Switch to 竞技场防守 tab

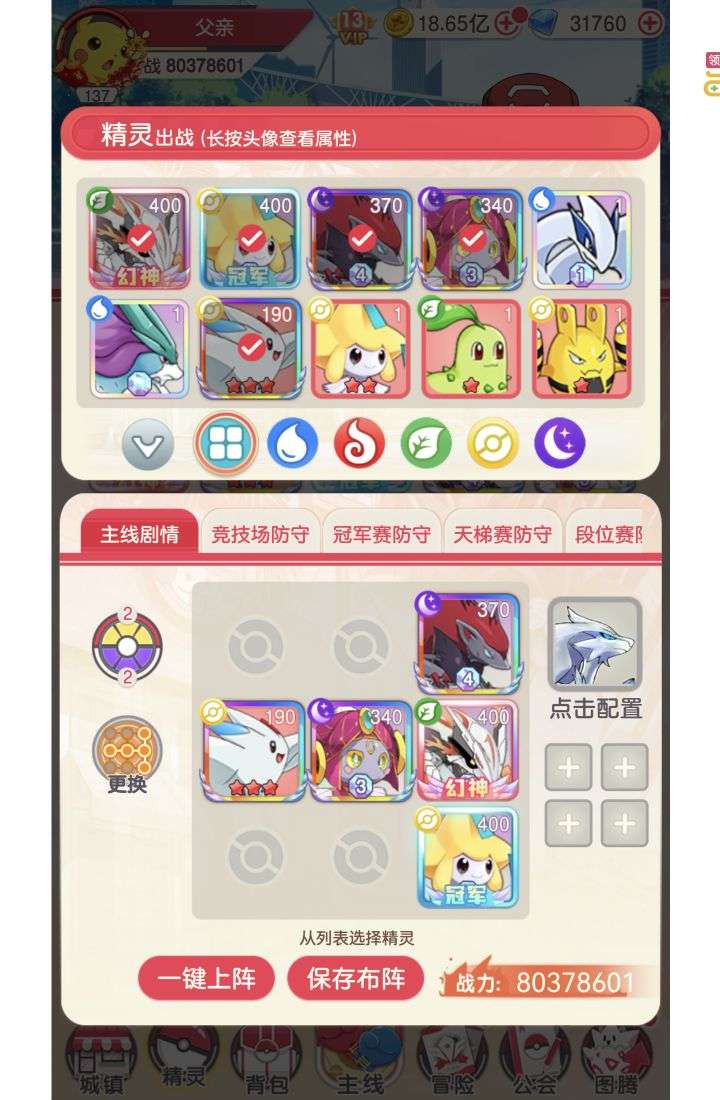coord(260,534)
